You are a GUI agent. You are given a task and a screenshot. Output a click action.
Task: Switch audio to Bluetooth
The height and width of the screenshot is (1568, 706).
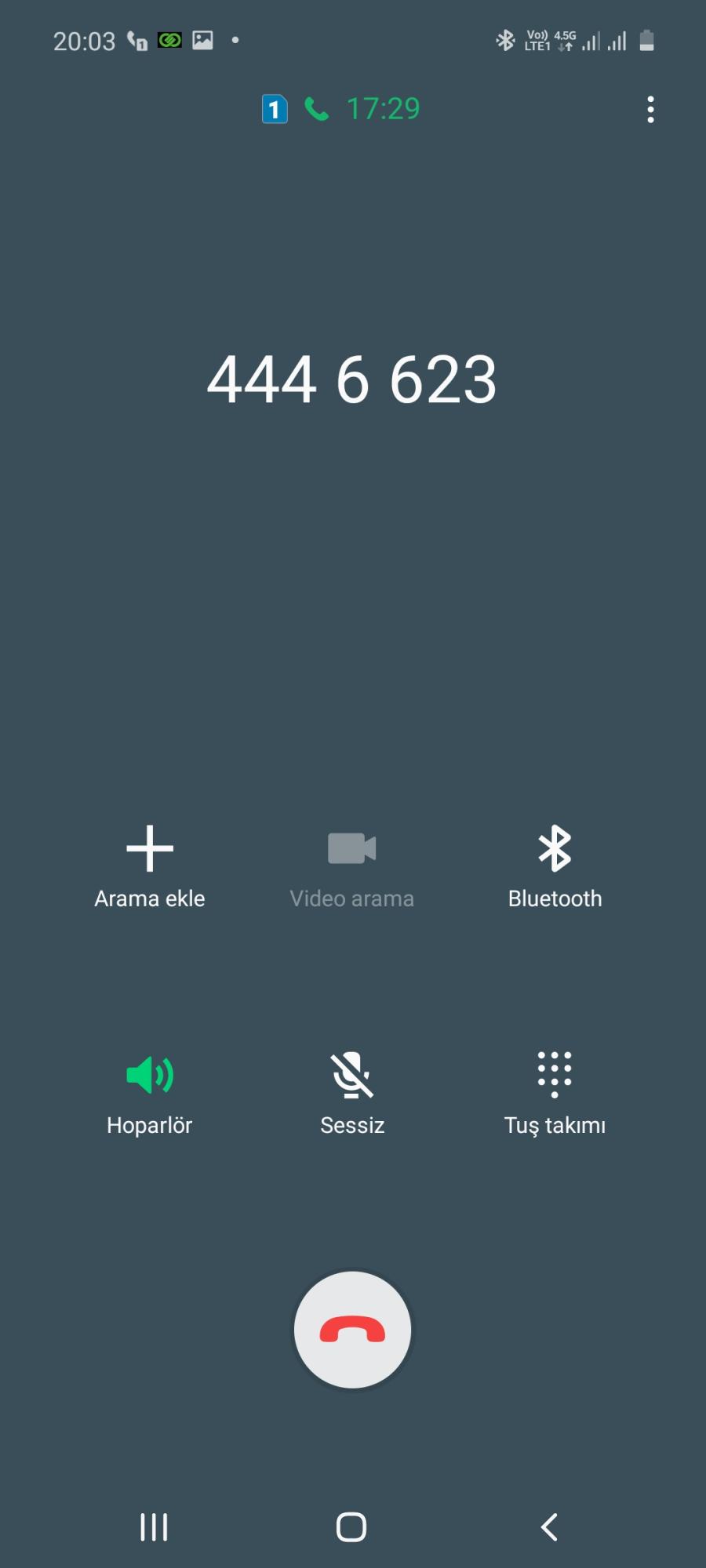(555, 867)
